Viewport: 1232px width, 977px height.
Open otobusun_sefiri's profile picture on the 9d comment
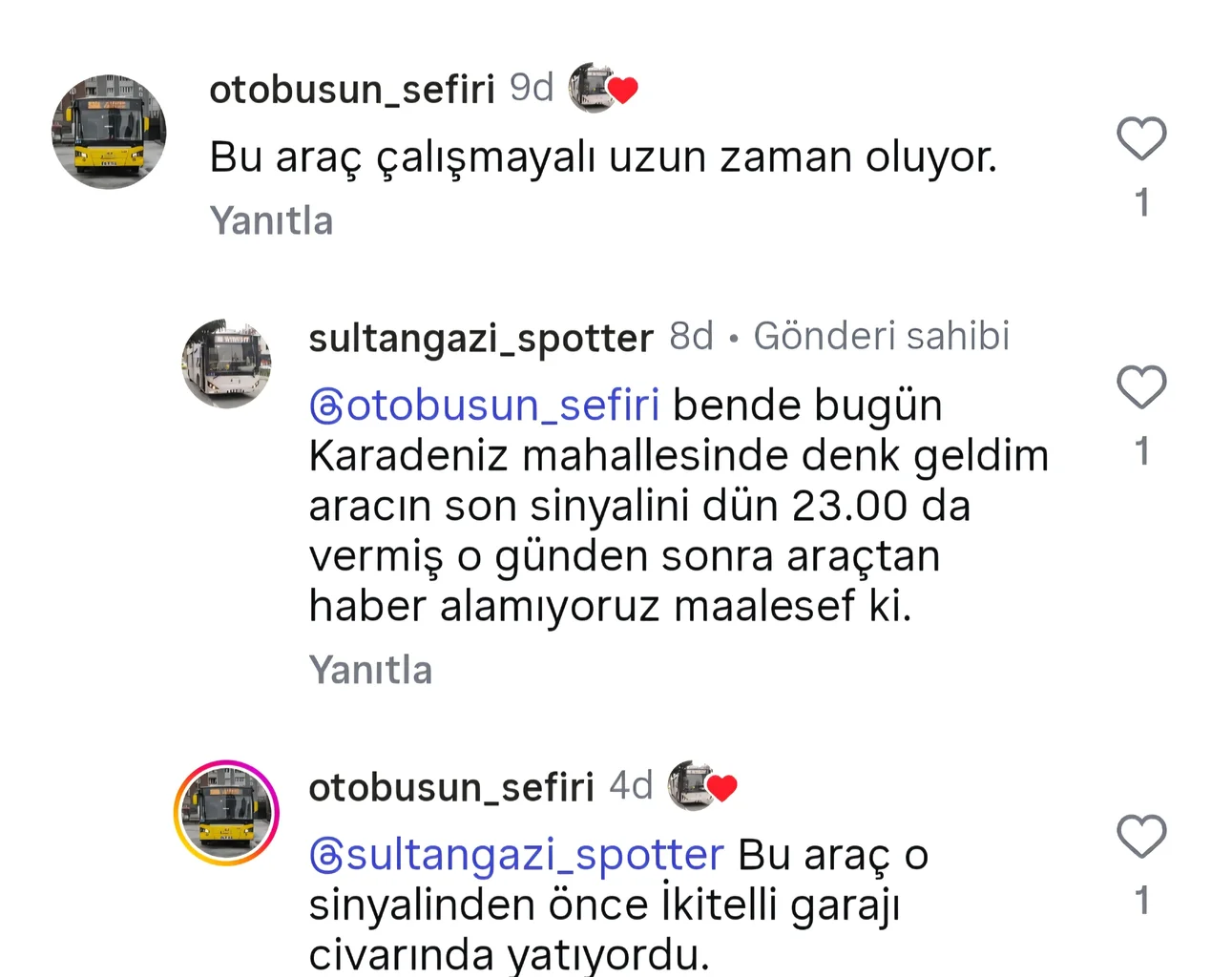109,132
